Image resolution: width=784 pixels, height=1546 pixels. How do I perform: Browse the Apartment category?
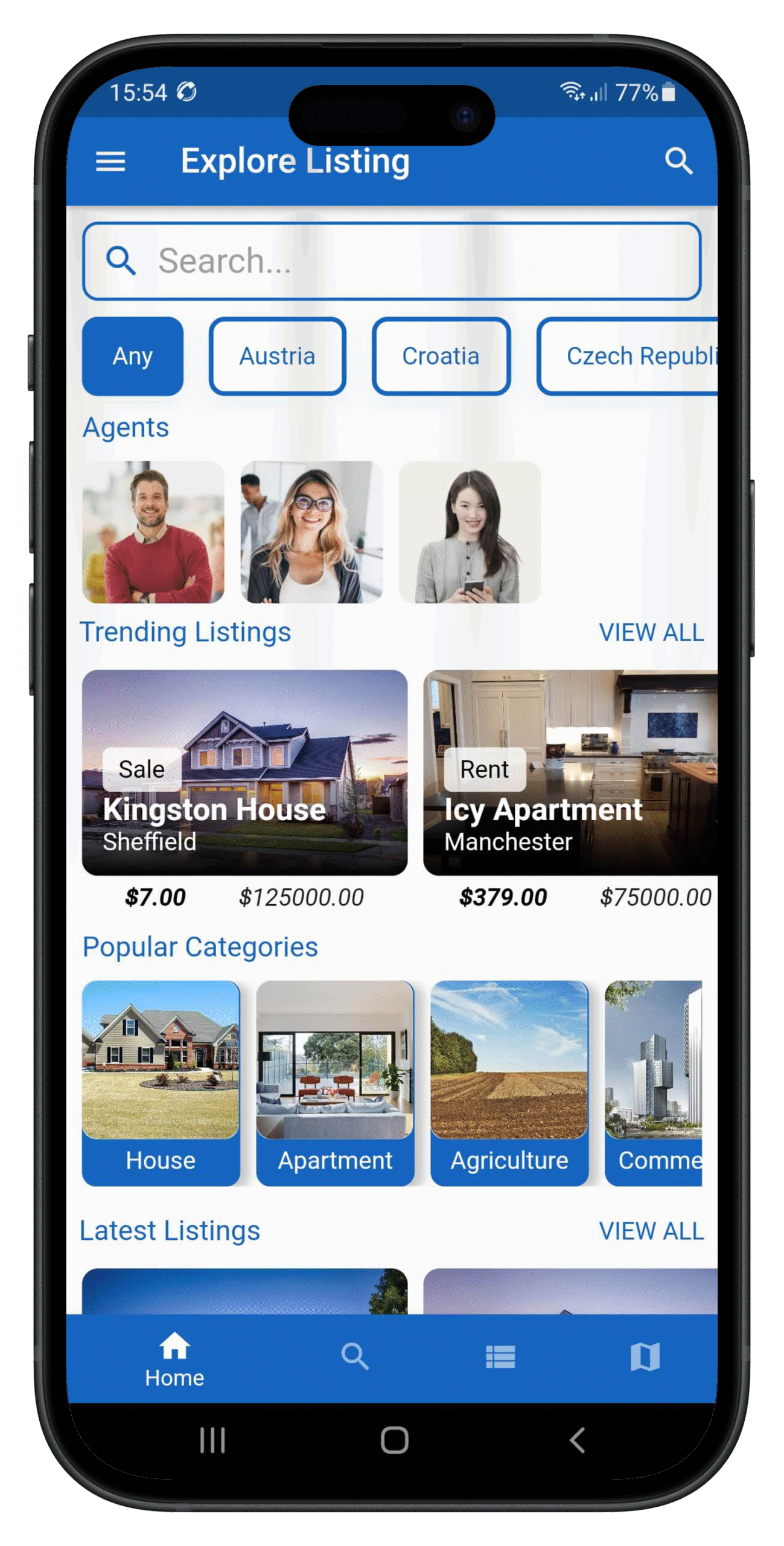[x=335, y=1083]
